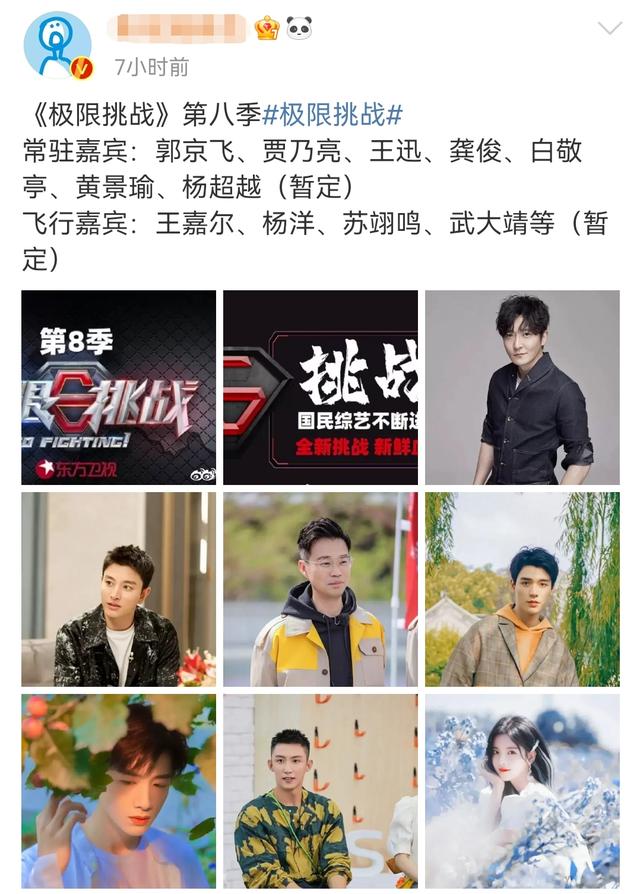View photo of man in patterned jacket
This screenshot has height=894, width=640.
118,589
